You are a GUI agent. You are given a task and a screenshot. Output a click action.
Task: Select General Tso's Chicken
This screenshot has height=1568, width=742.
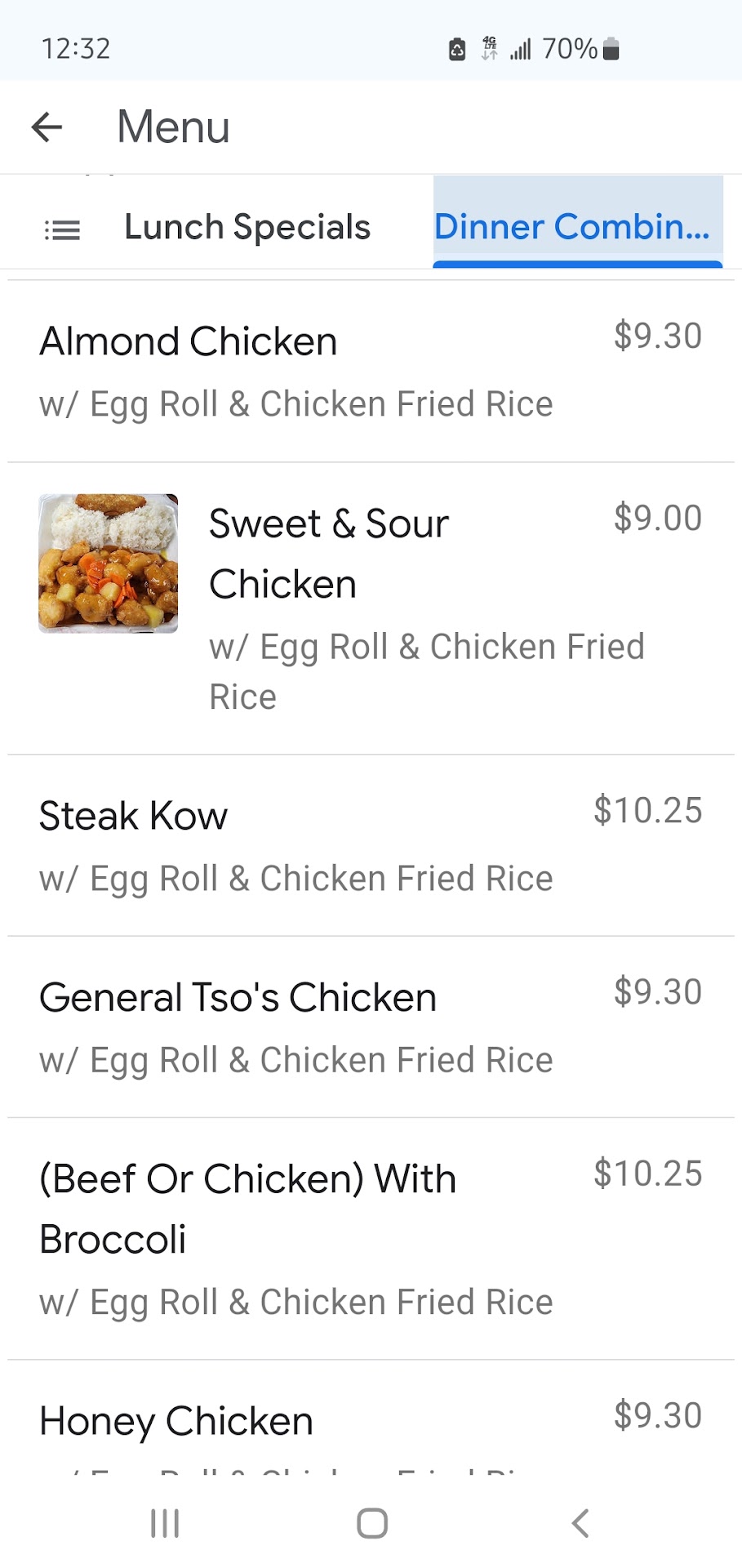pyautogui.click(x=371, y=1027)
